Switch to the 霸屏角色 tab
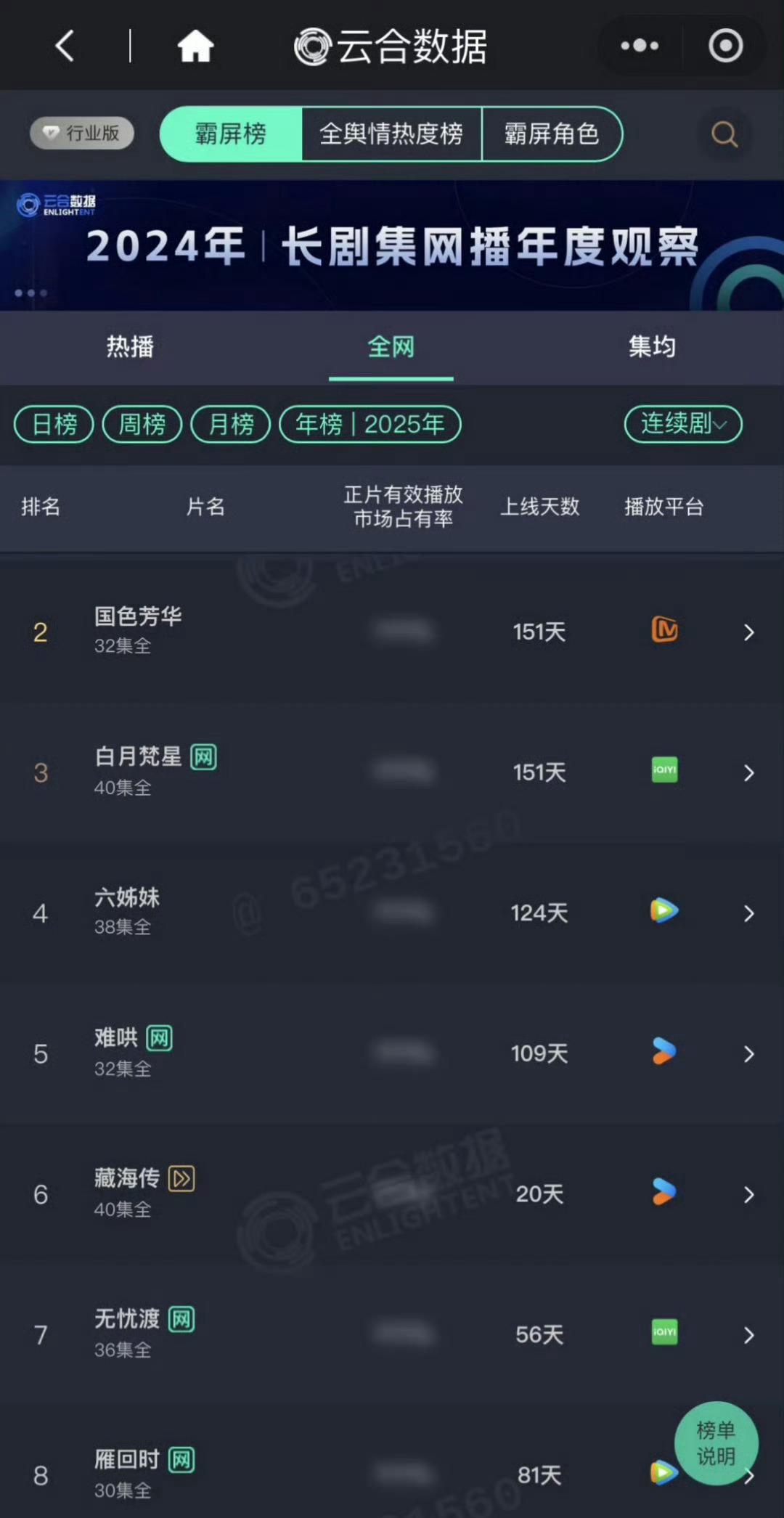 pyautogui.click(x=552, y=134)
